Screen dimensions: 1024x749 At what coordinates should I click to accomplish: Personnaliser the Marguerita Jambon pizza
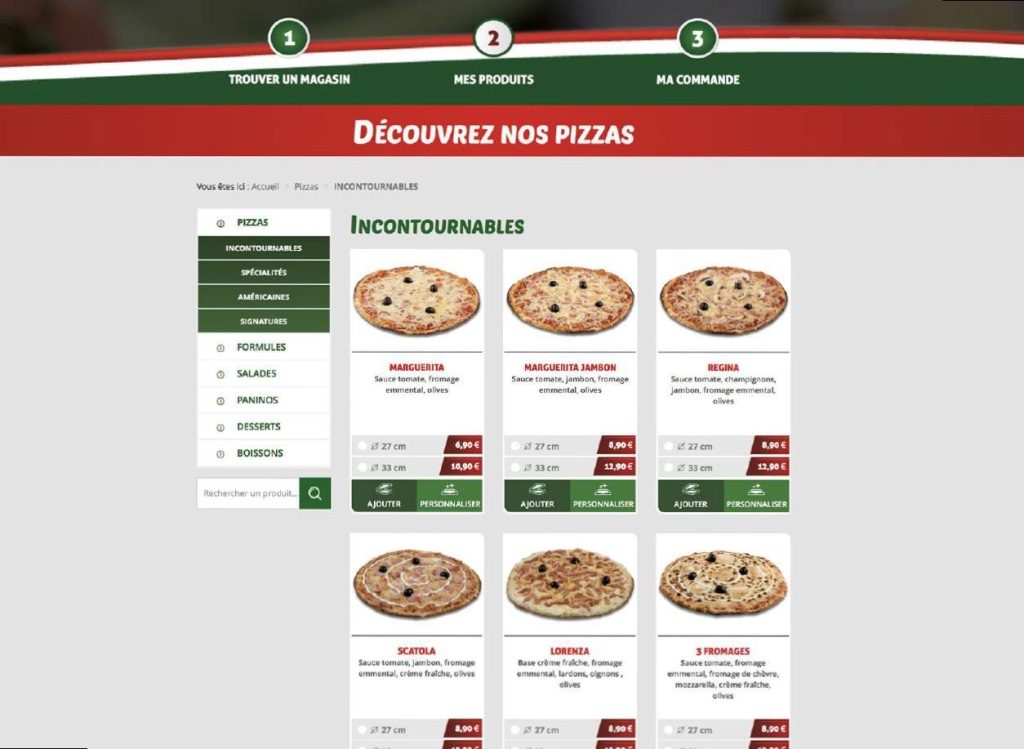point(603,496)
